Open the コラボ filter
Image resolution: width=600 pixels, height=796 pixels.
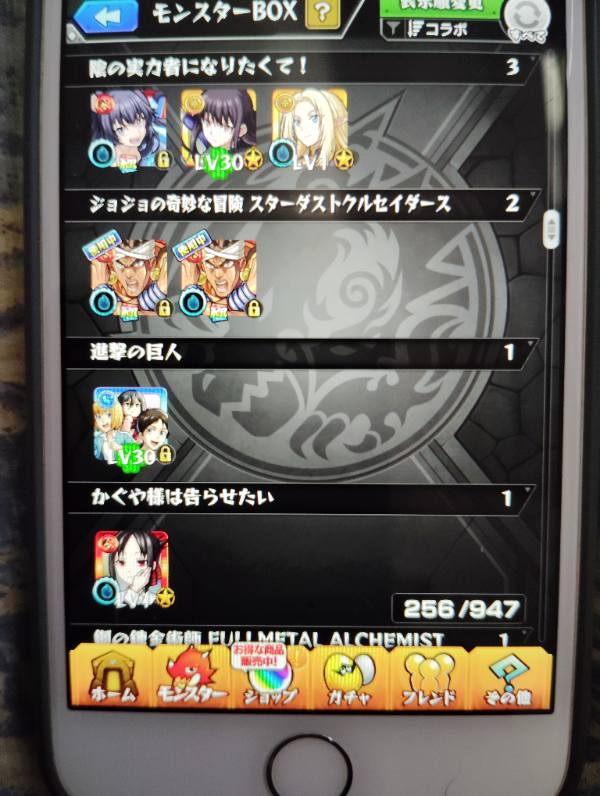pos(430,30)
